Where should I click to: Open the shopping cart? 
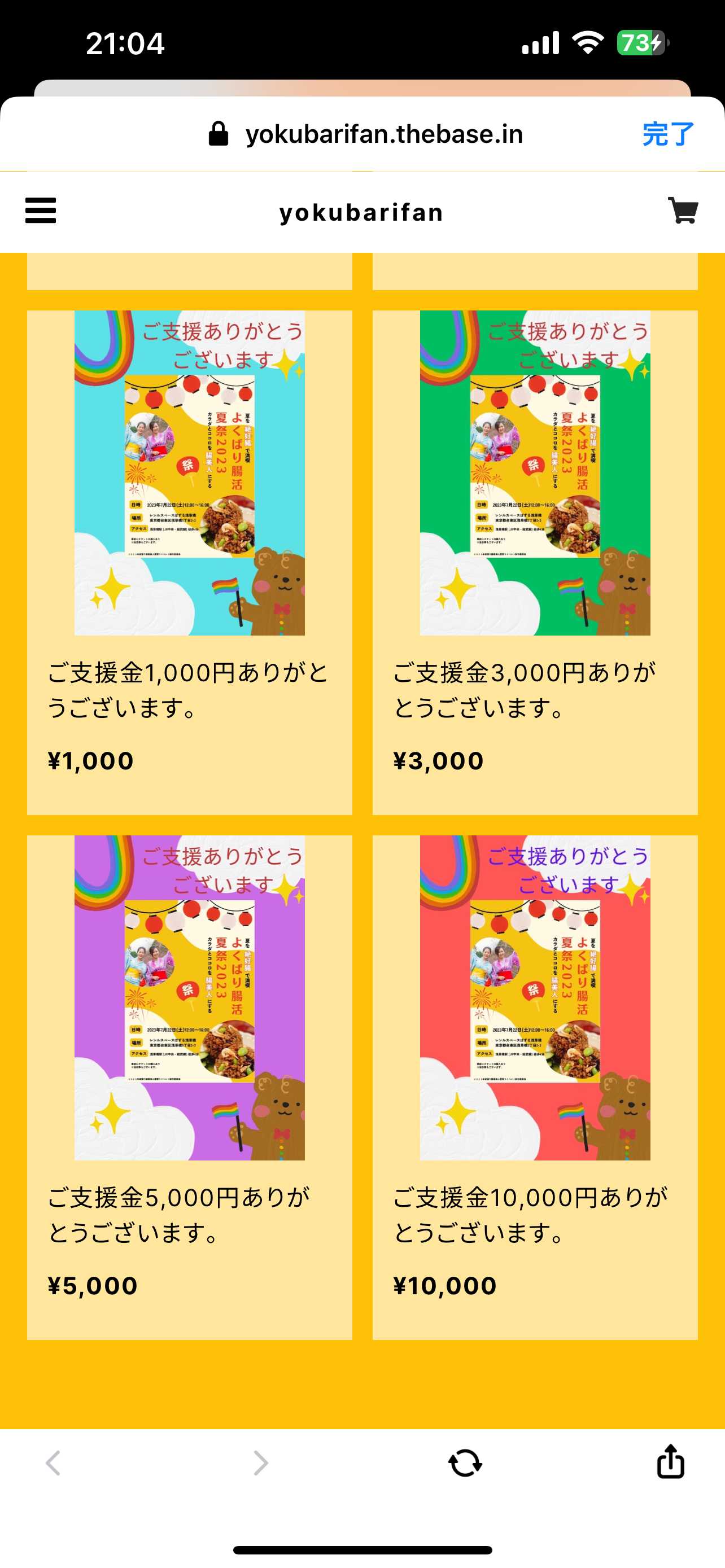point(683,211)
